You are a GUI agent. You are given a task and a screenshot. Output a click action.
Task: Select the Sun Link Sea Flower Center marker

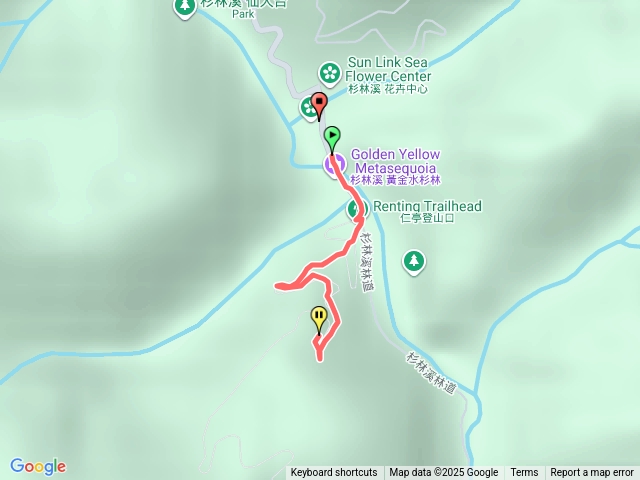329,72
